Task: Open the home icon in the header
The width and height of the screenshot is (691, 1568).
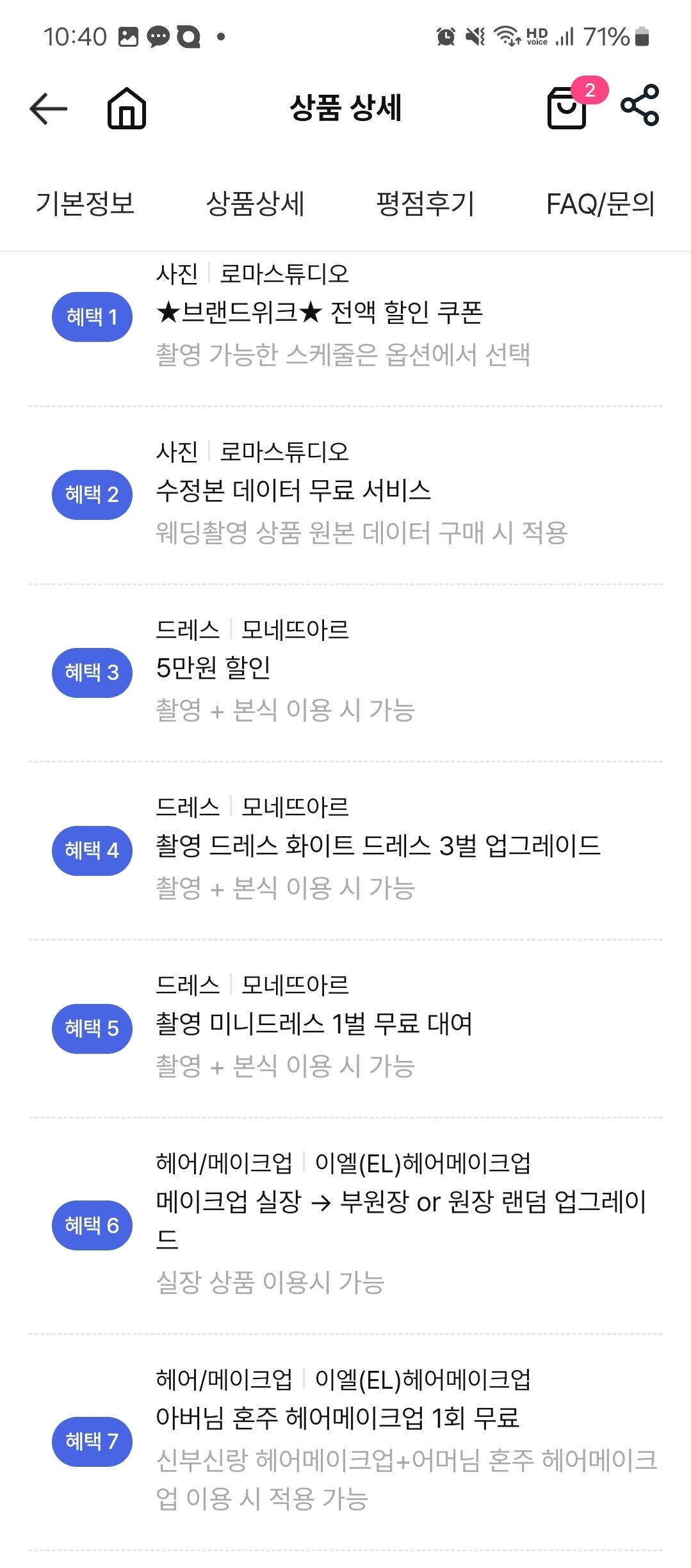Action: tap(127, 108)
